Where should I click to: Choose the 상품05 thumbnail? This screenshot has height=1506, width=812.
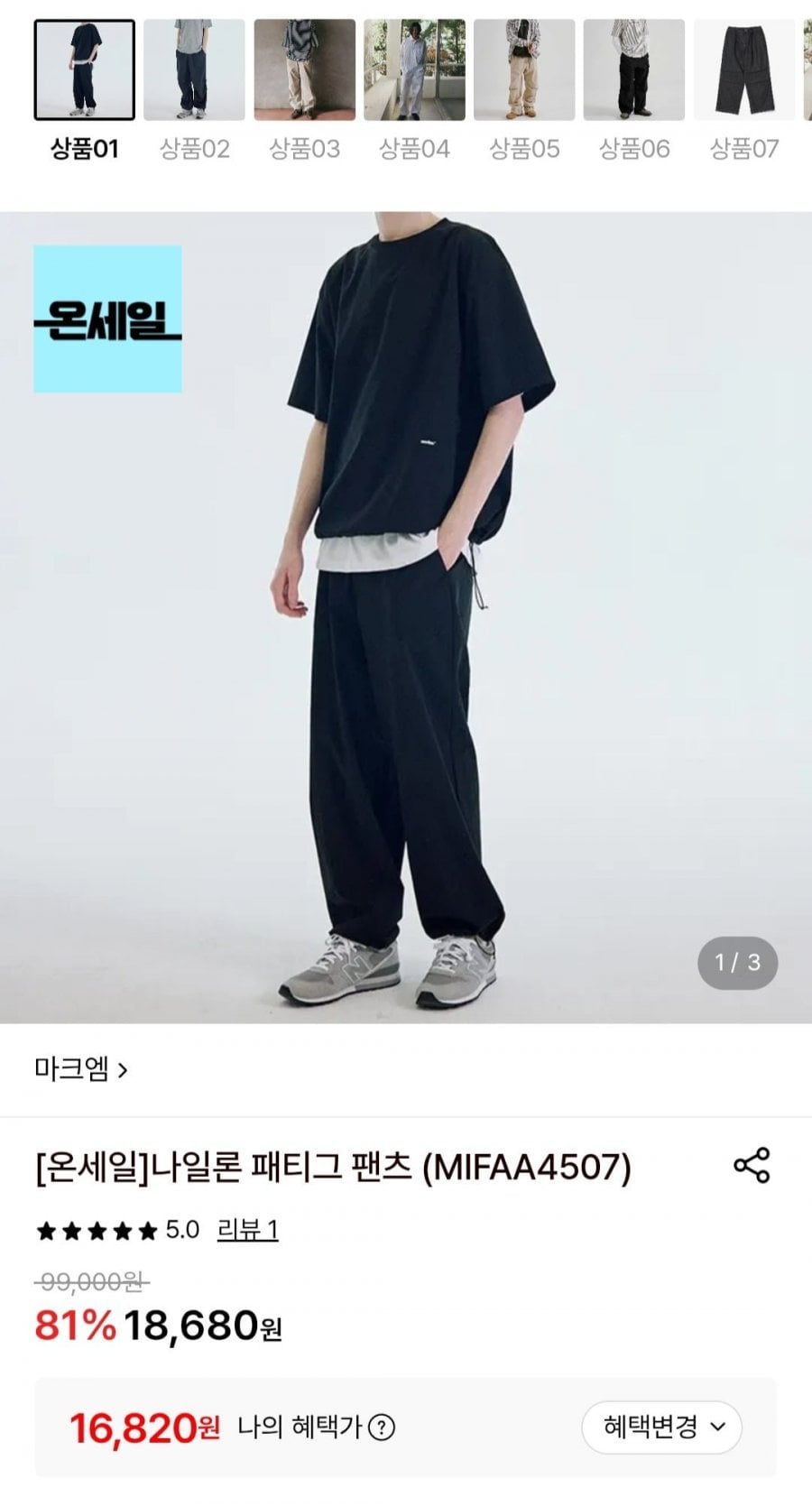[x=524, y=69]
